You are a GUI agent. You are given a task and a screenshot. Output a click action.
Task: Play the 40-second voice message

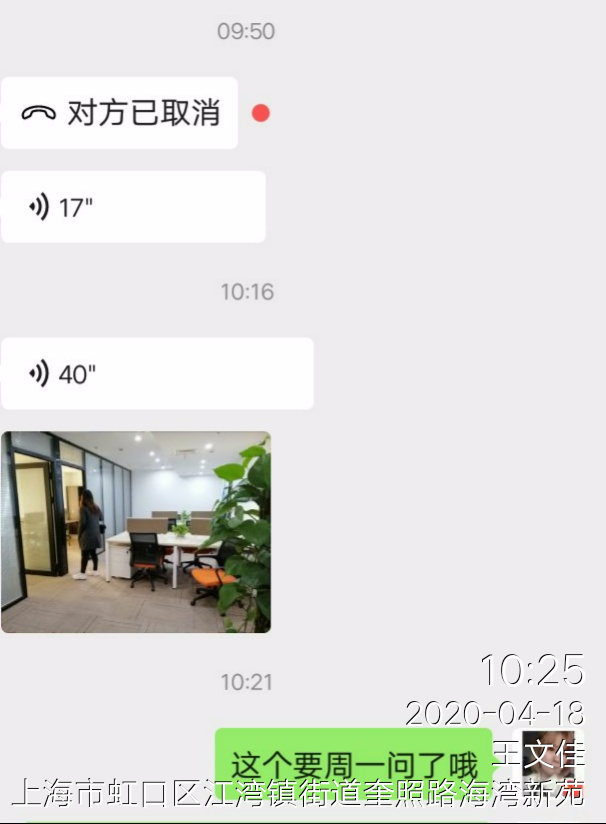(x=157, y=374)
